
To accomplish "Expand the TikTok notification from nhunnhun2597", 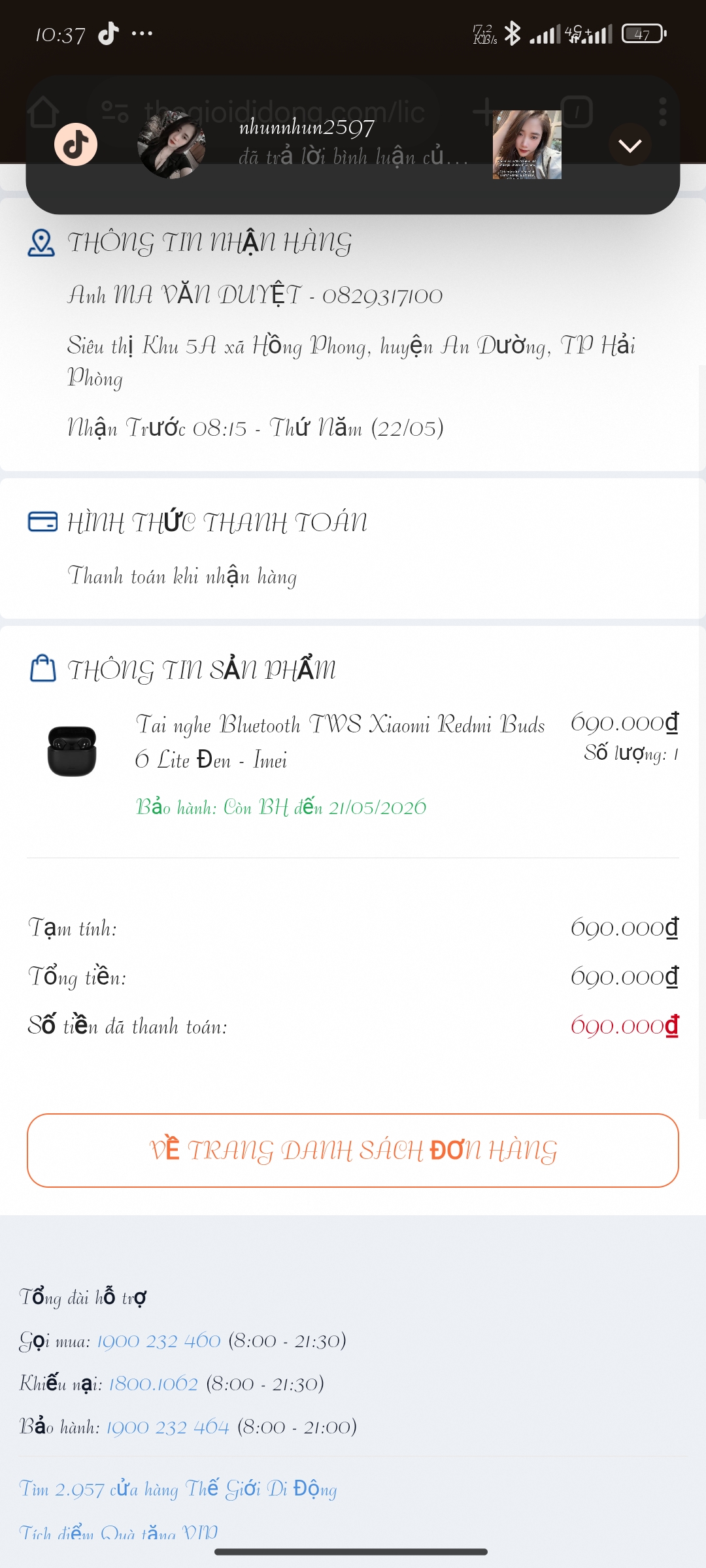I will tap(630, 145).
